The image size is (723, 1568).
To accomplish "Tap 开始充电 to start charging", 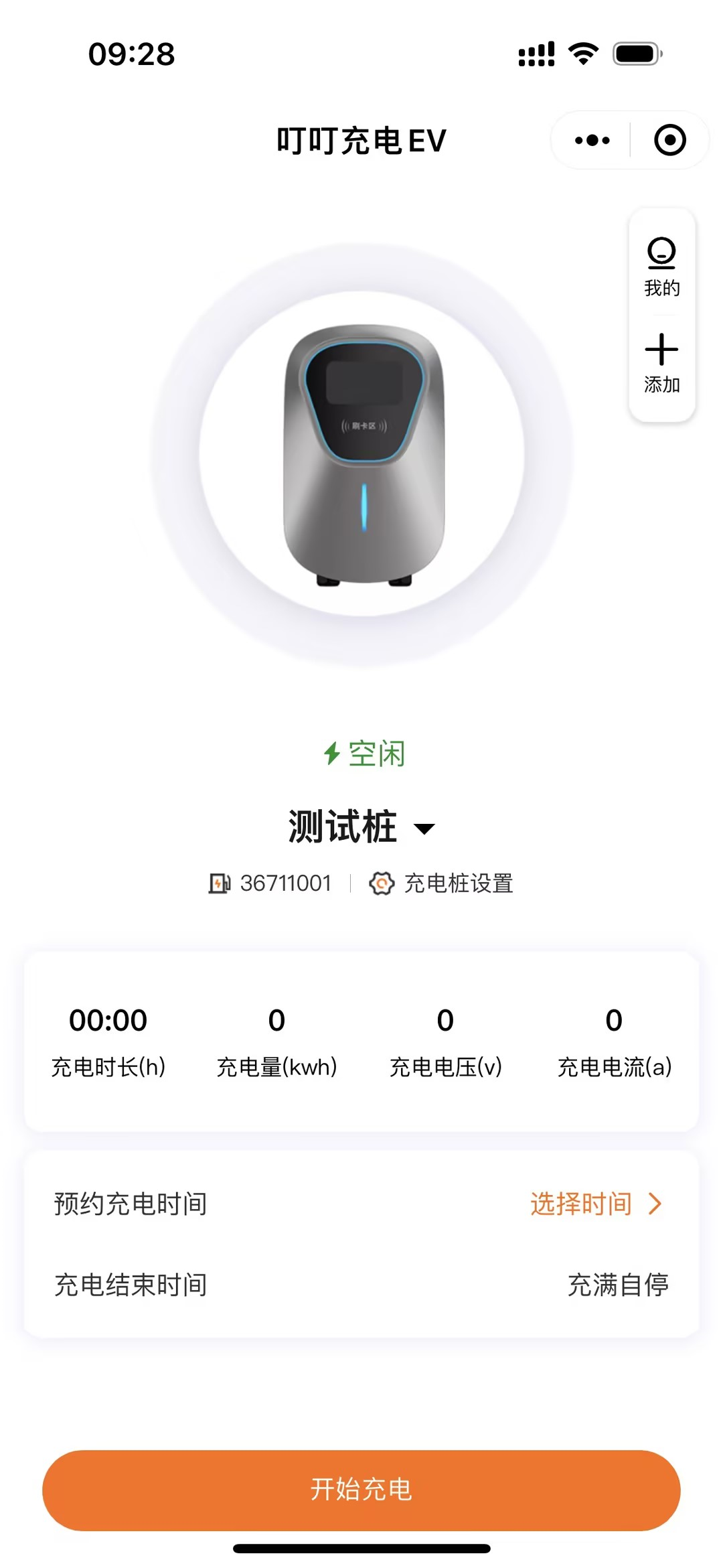I will [x=361, y=1490].
